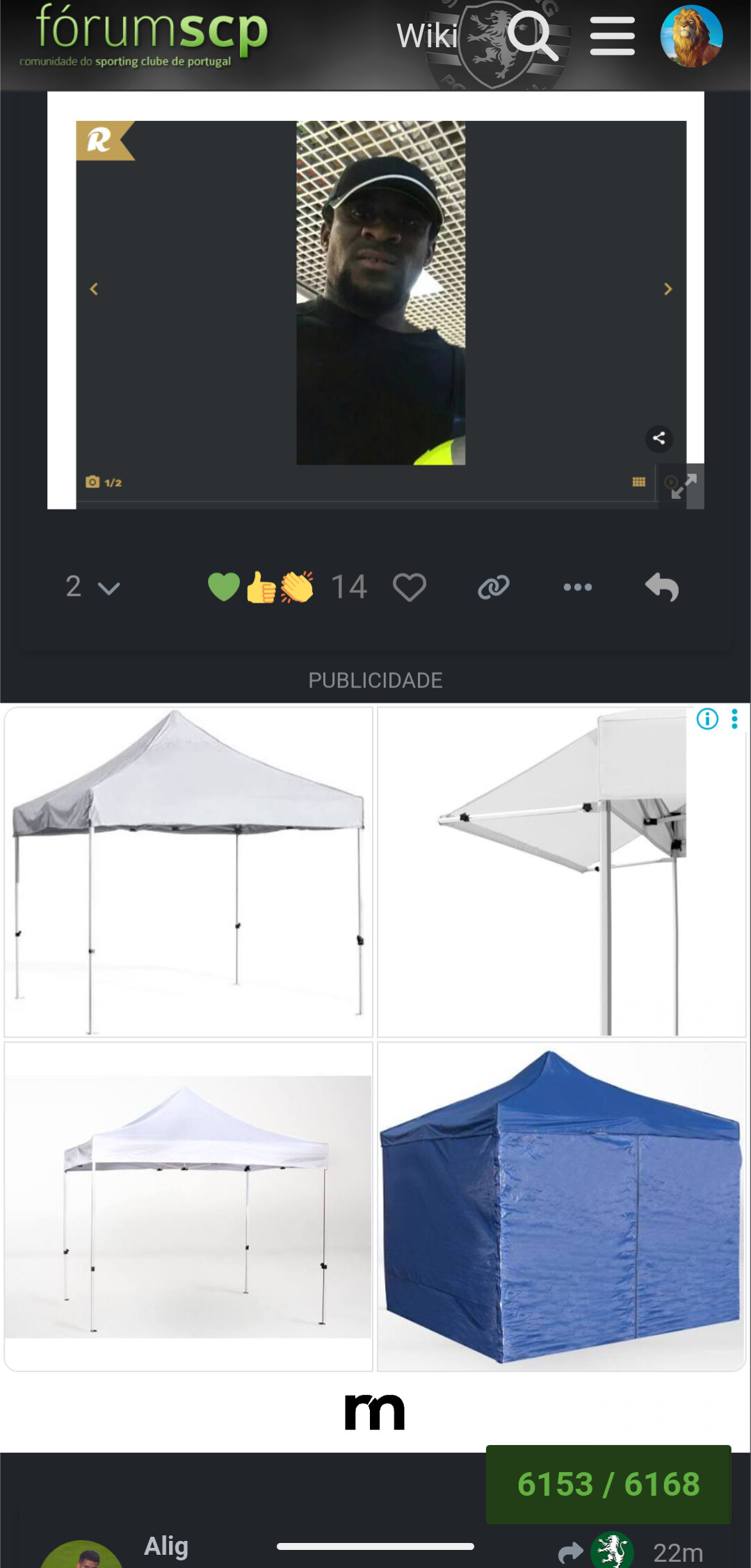The width and height of the screenshot is (751, 1568).
Task: Reply to this post
Action: click(x=661, y=587)
